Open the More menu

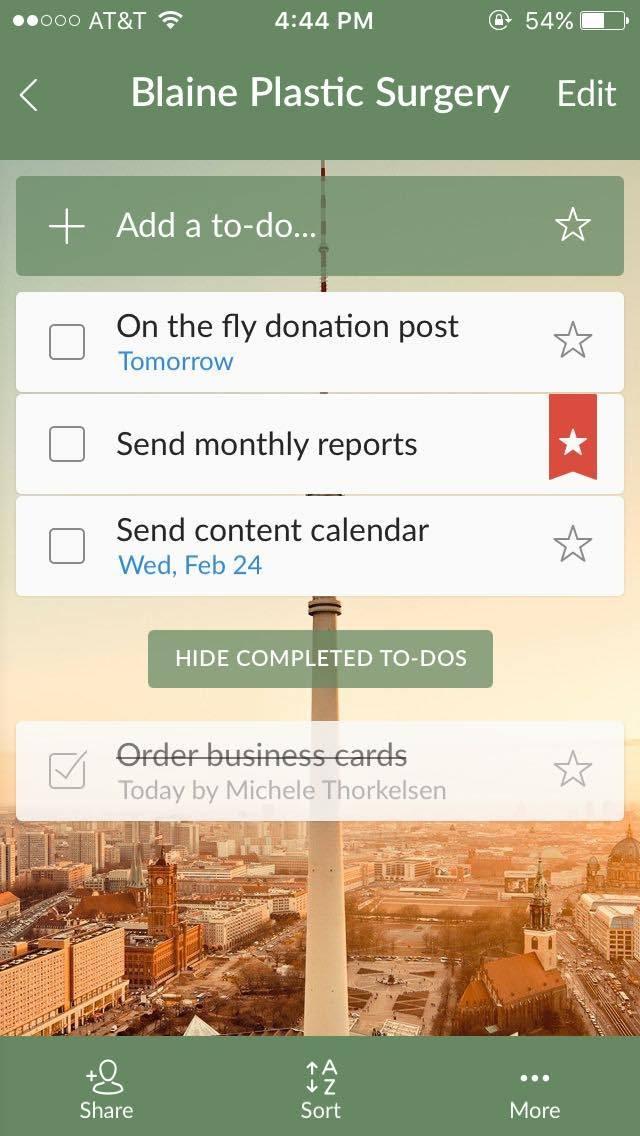click(x=534, y=1090)
